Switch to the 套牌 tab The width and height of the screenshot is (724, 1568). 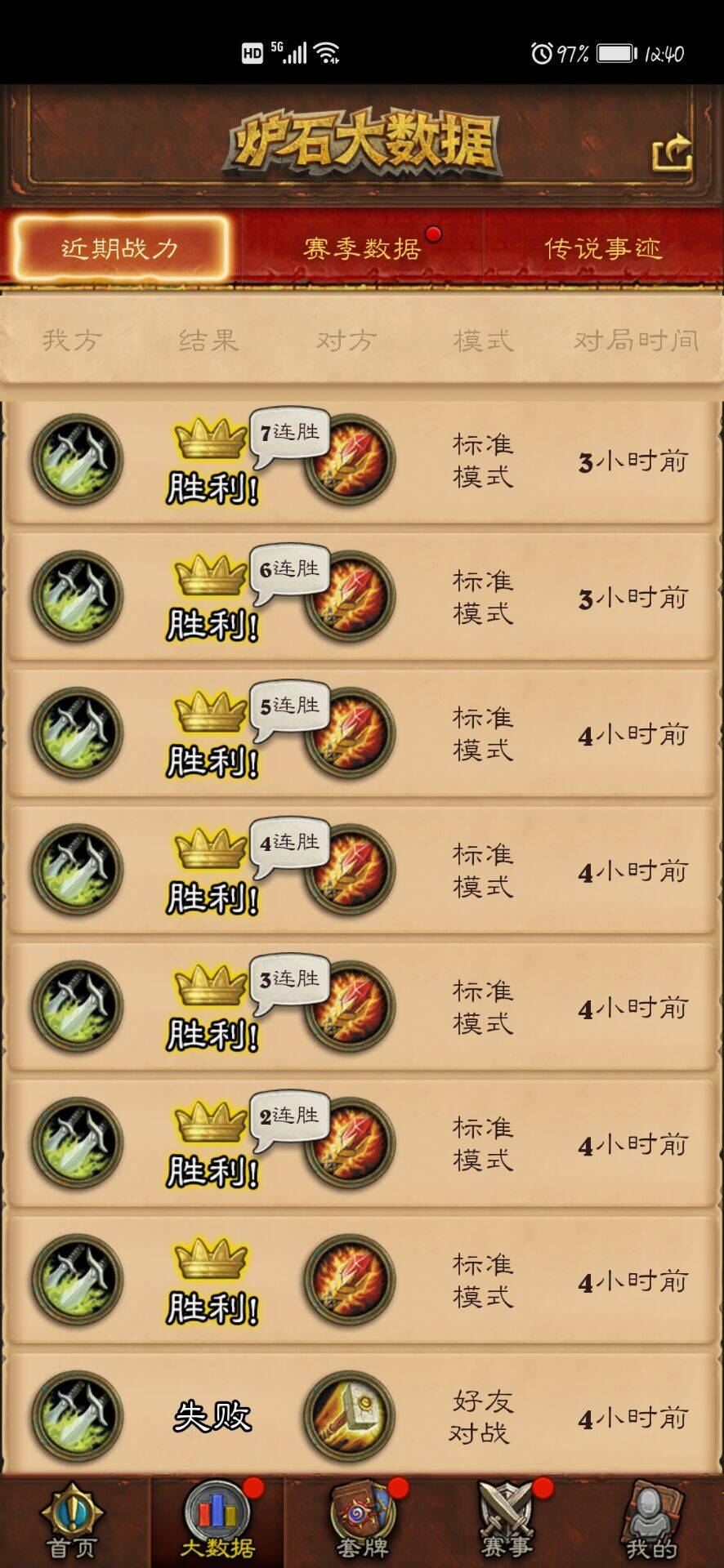pos(362,1522)
